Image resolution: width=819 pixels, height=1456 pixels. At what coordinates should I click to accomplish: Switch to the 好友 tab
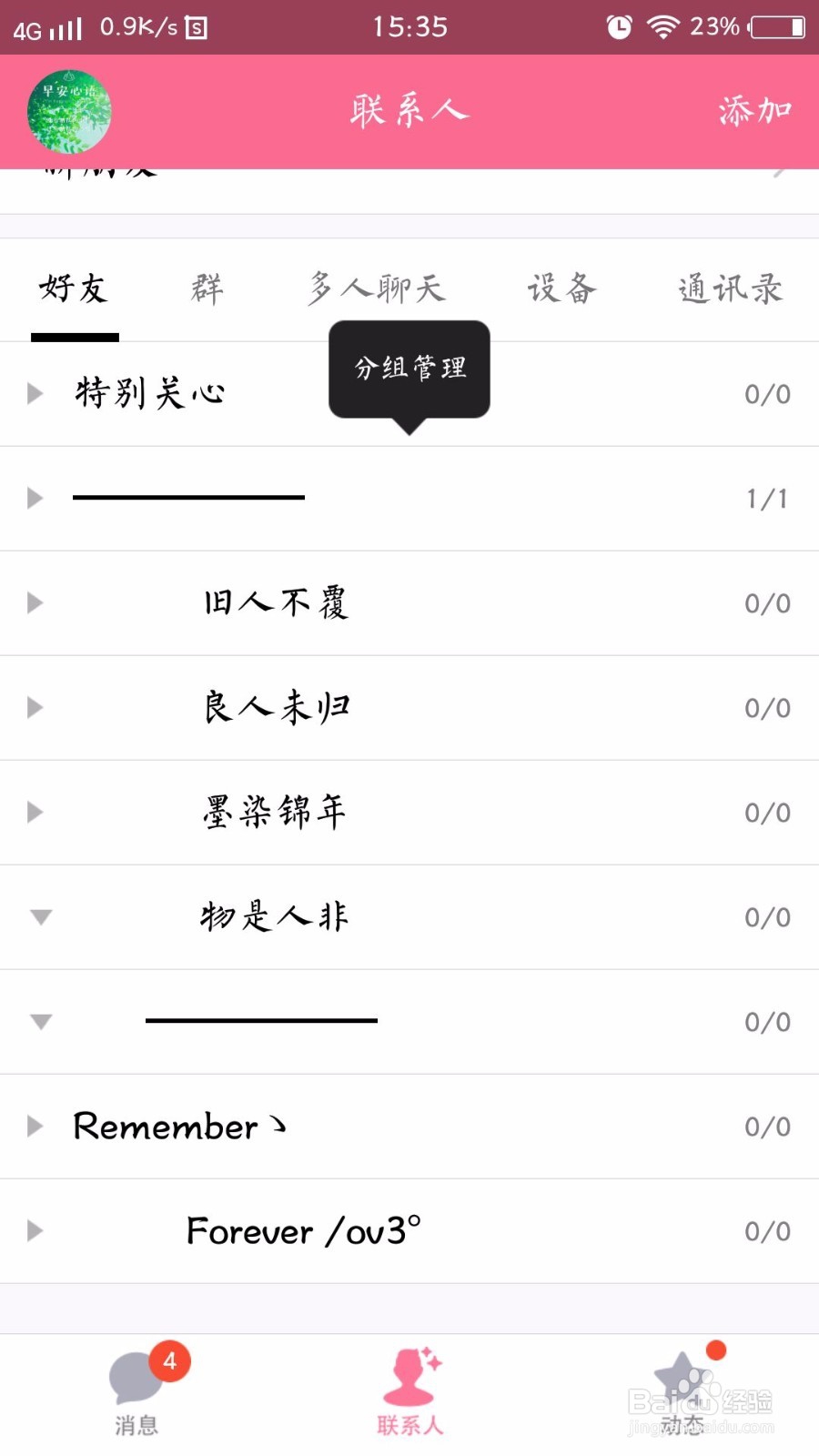pyautogui.click(x=74, y=289)
